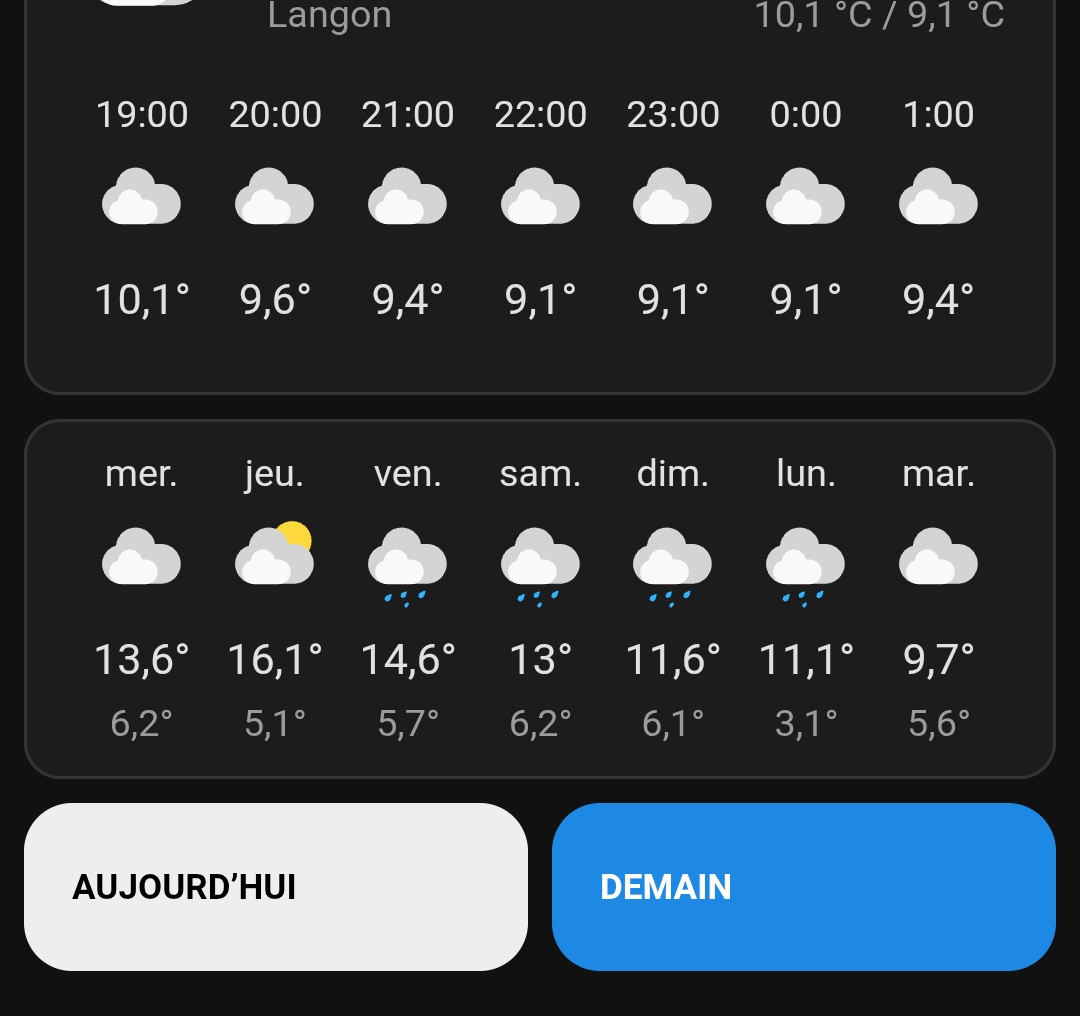This screenshot has width=1080, height=1016.
Task: Show the dim. forecast details
Action: 673,597
